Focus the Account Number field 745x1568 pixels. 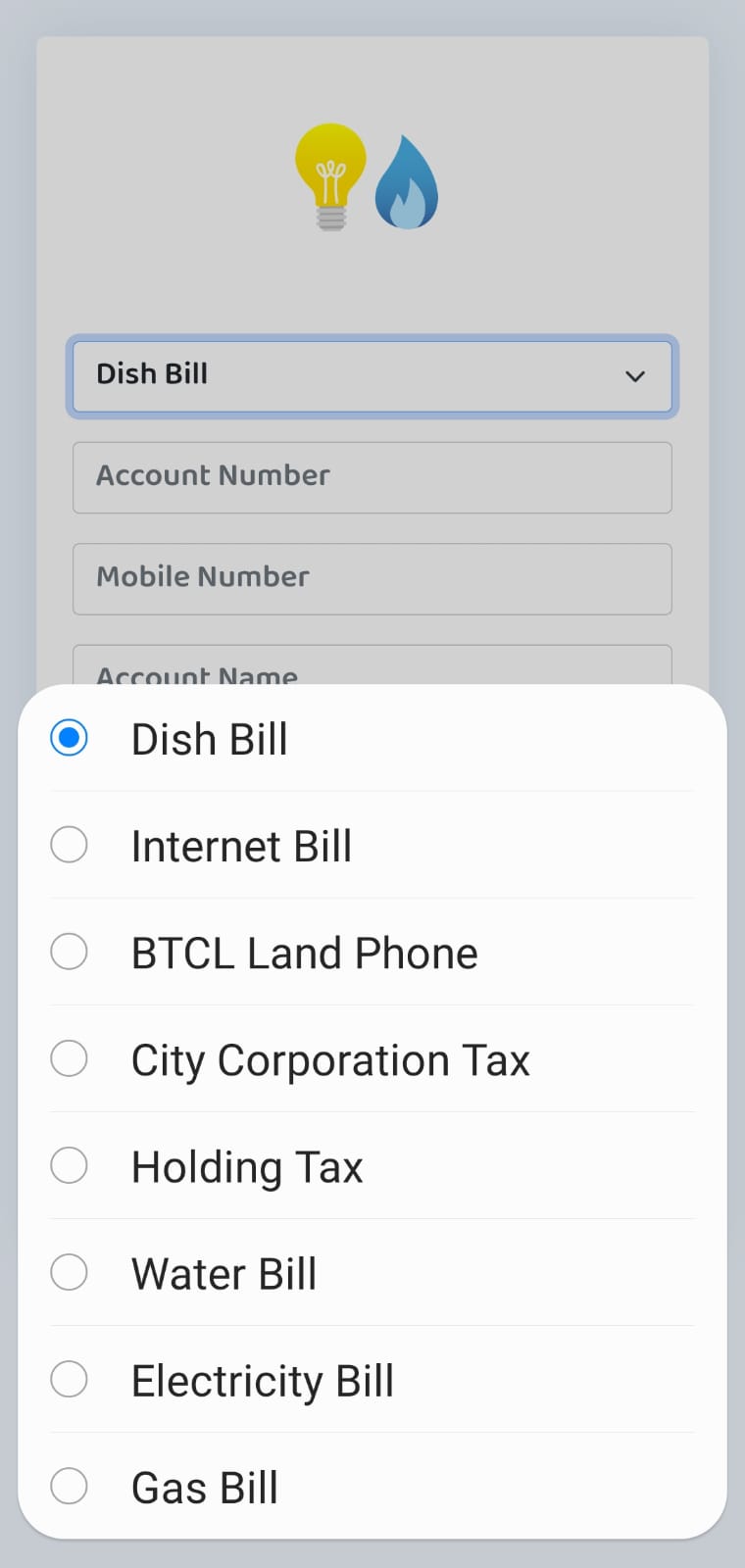[372, 477]
